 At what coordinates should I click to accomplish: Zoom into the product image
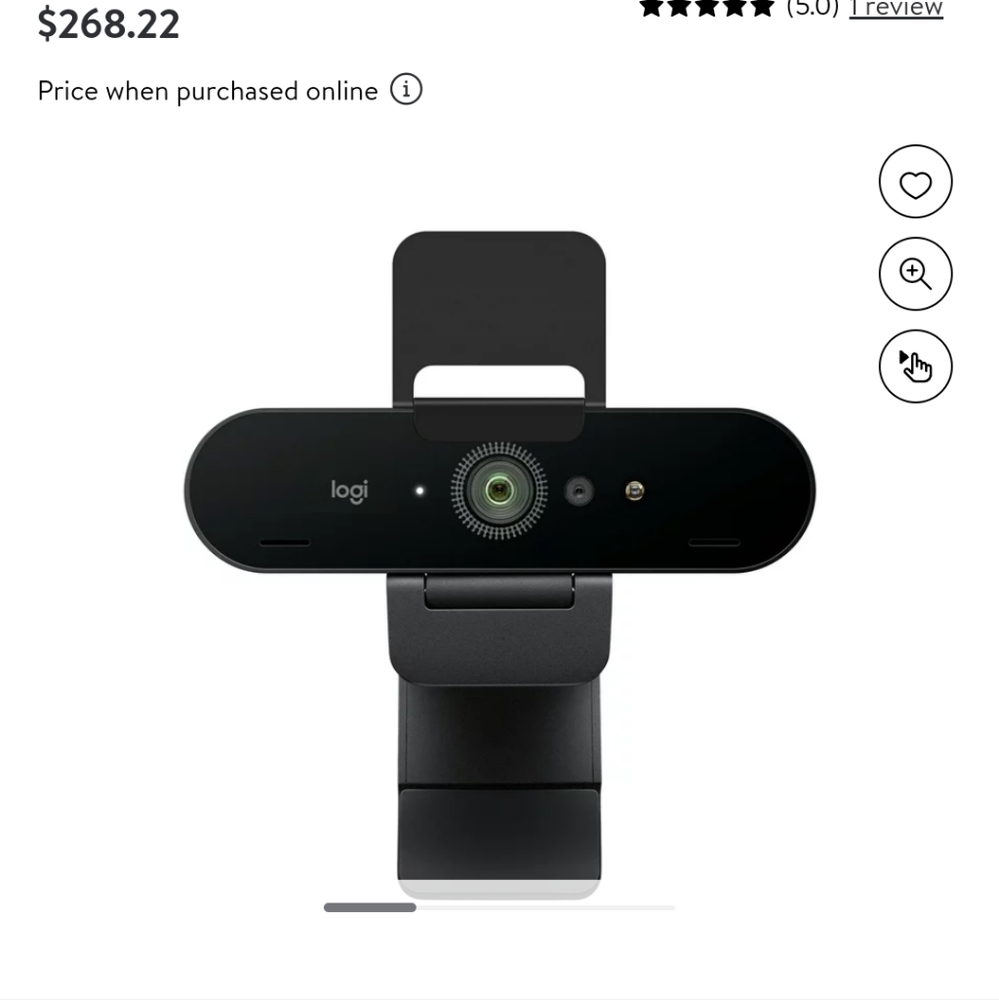tap(915, 274)
